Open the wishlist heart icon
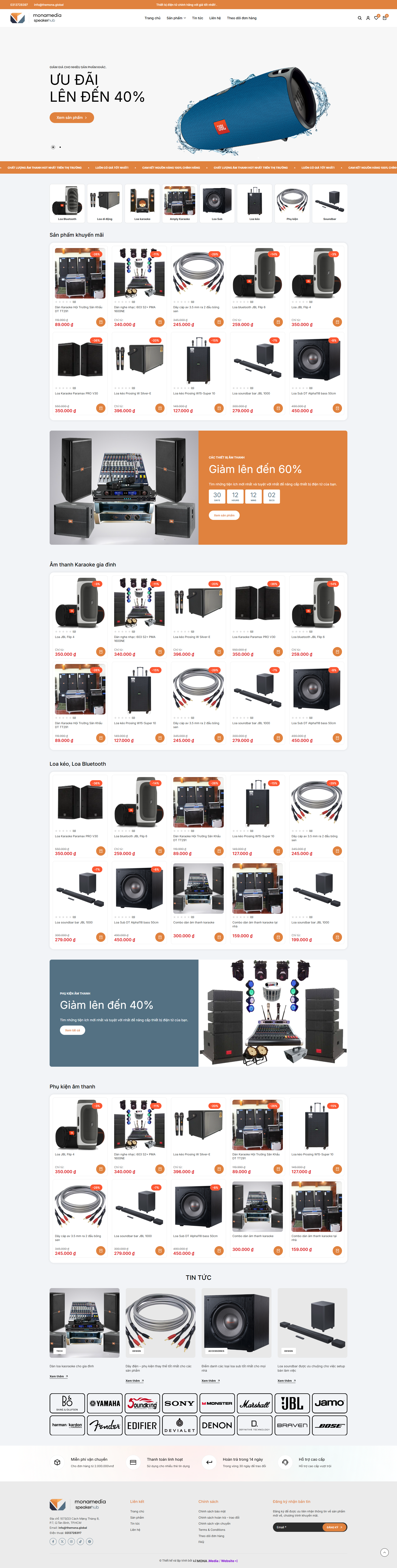The width and height of the screenshot is (397, 1568). pyautogui.click(x=376, y=18)
